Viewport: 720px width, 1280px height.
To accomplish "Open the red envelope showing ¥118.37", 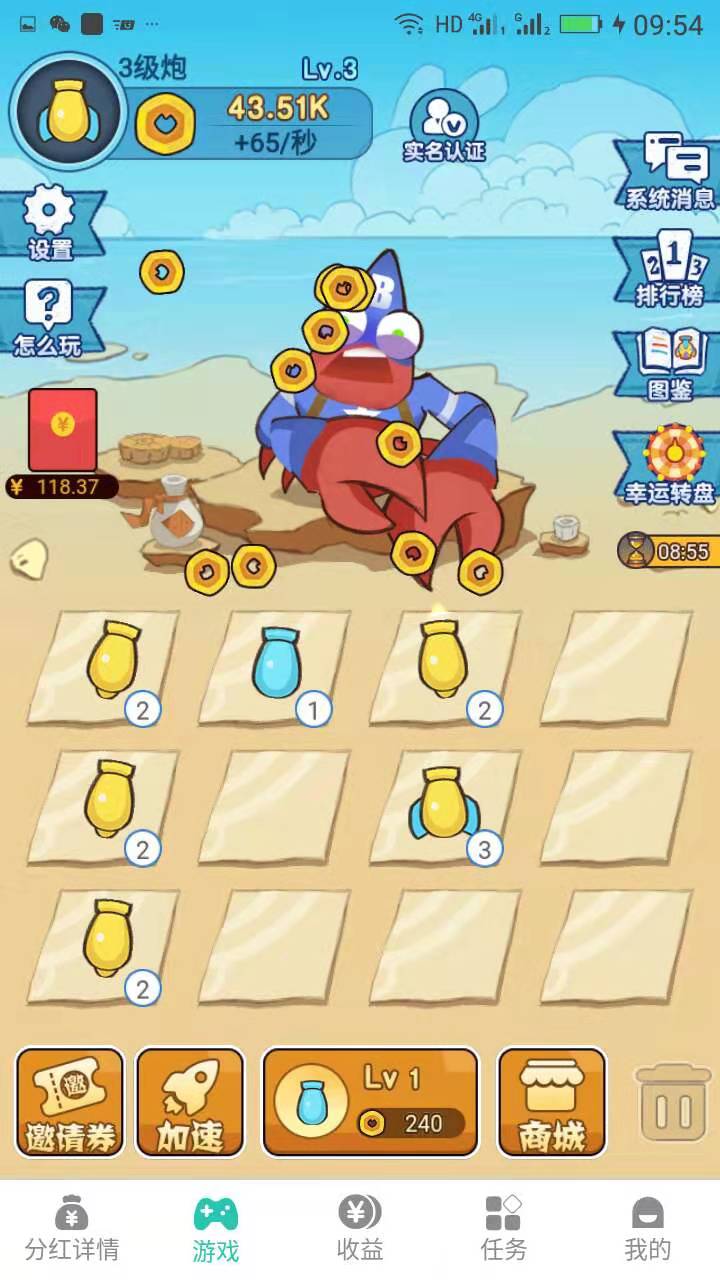I will (63, 432).
